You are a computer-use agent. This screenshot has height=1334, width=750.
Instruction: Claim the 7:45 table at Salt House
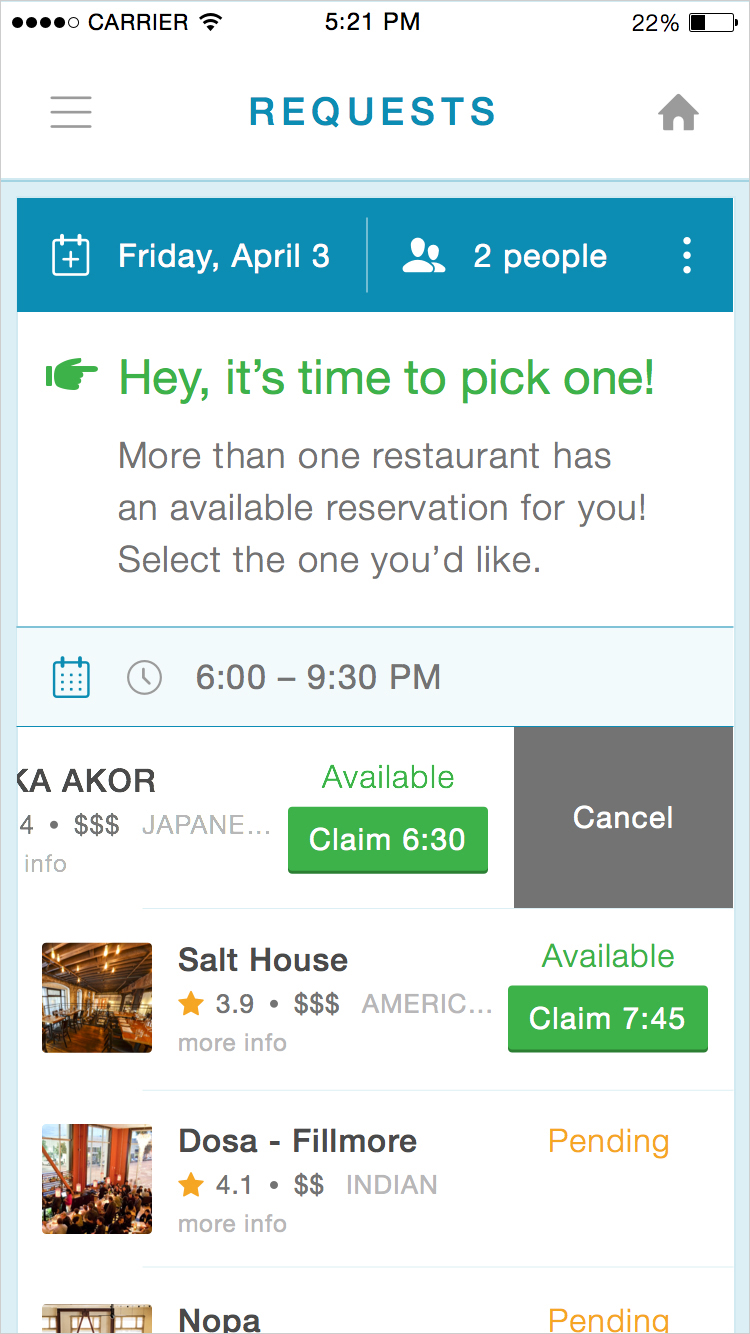607,1019
